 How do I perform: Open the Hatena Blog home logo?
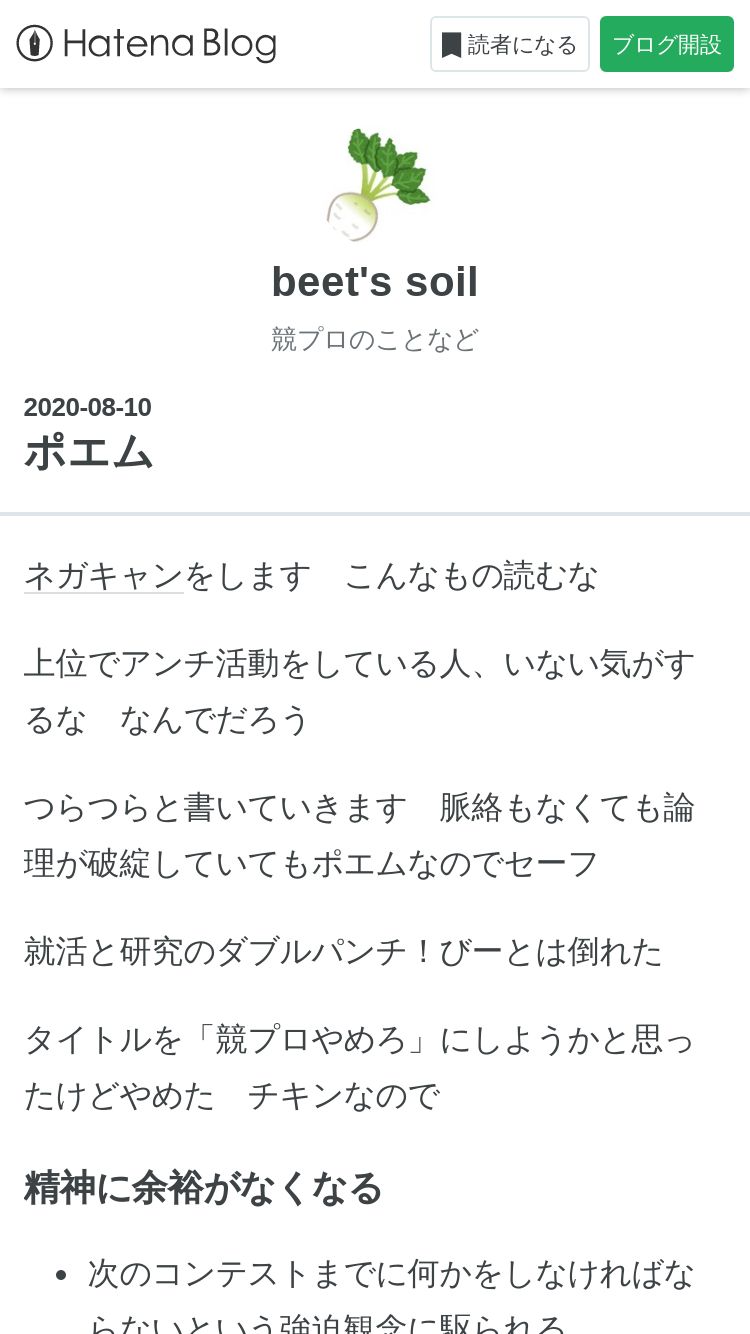point(146,44)
